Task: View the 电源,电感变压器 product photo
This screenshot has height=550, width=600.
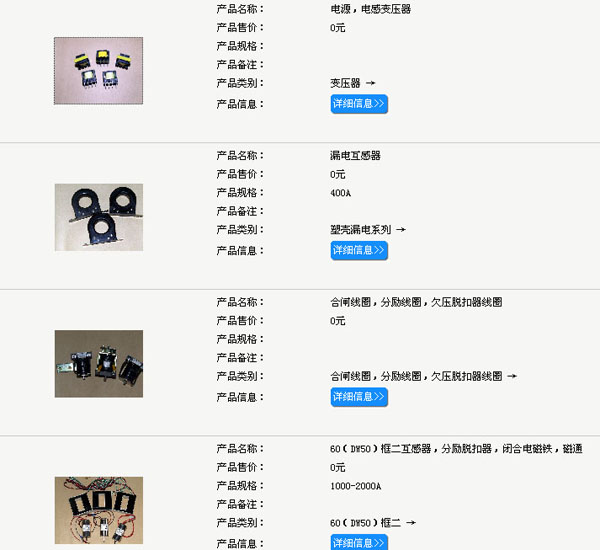Action: coord(98,71)
